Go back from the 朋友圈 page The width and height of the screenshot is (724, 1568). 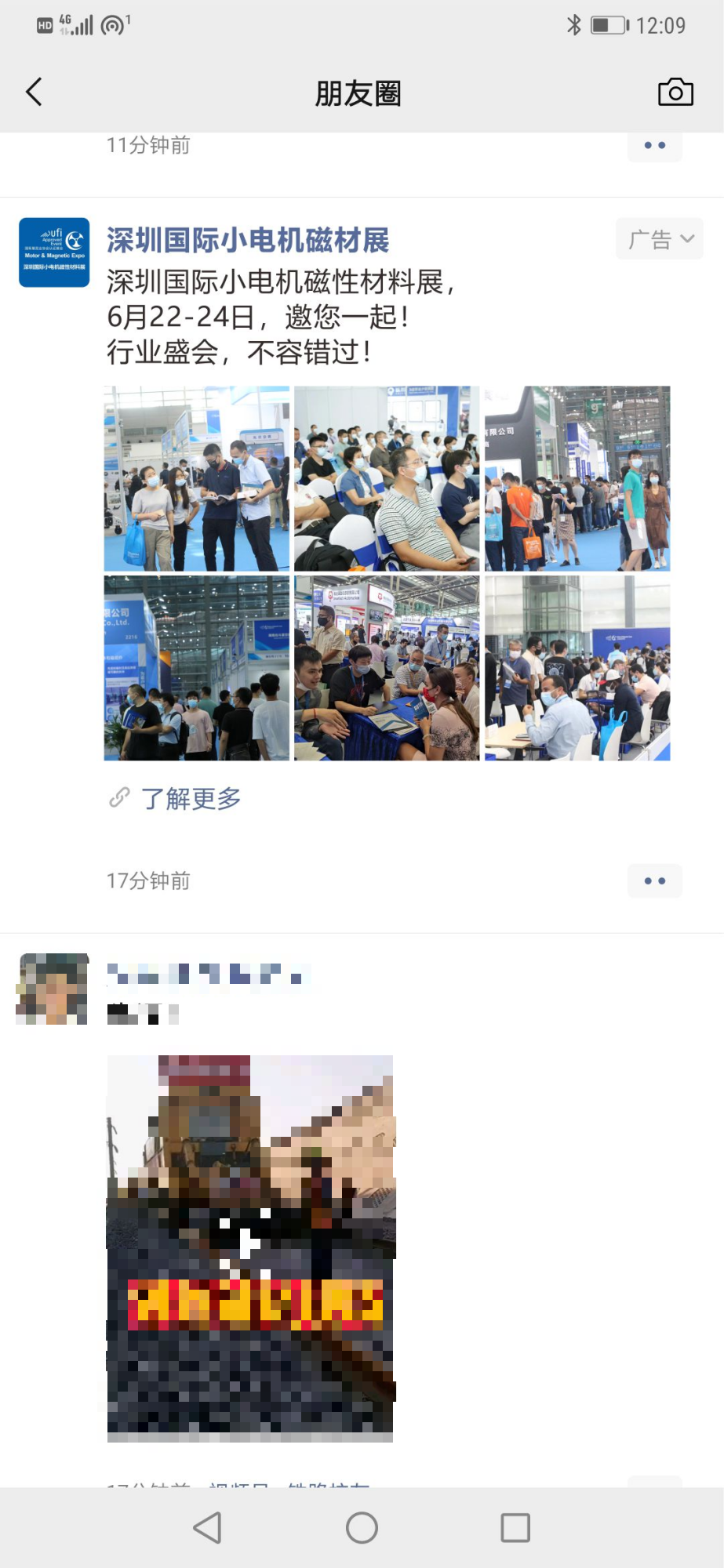click(35, 93)
